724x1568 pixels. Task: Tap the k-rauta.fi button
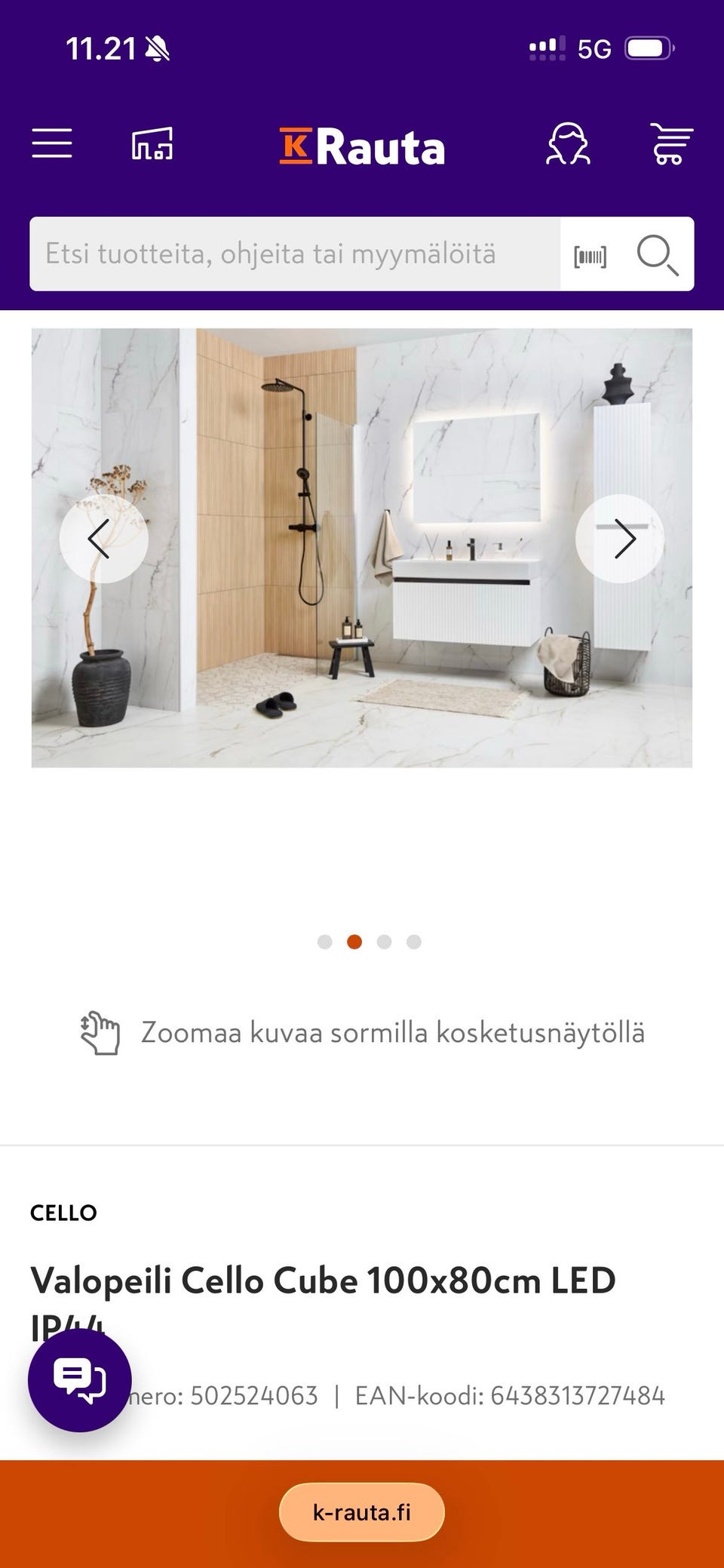[362, 1511]
